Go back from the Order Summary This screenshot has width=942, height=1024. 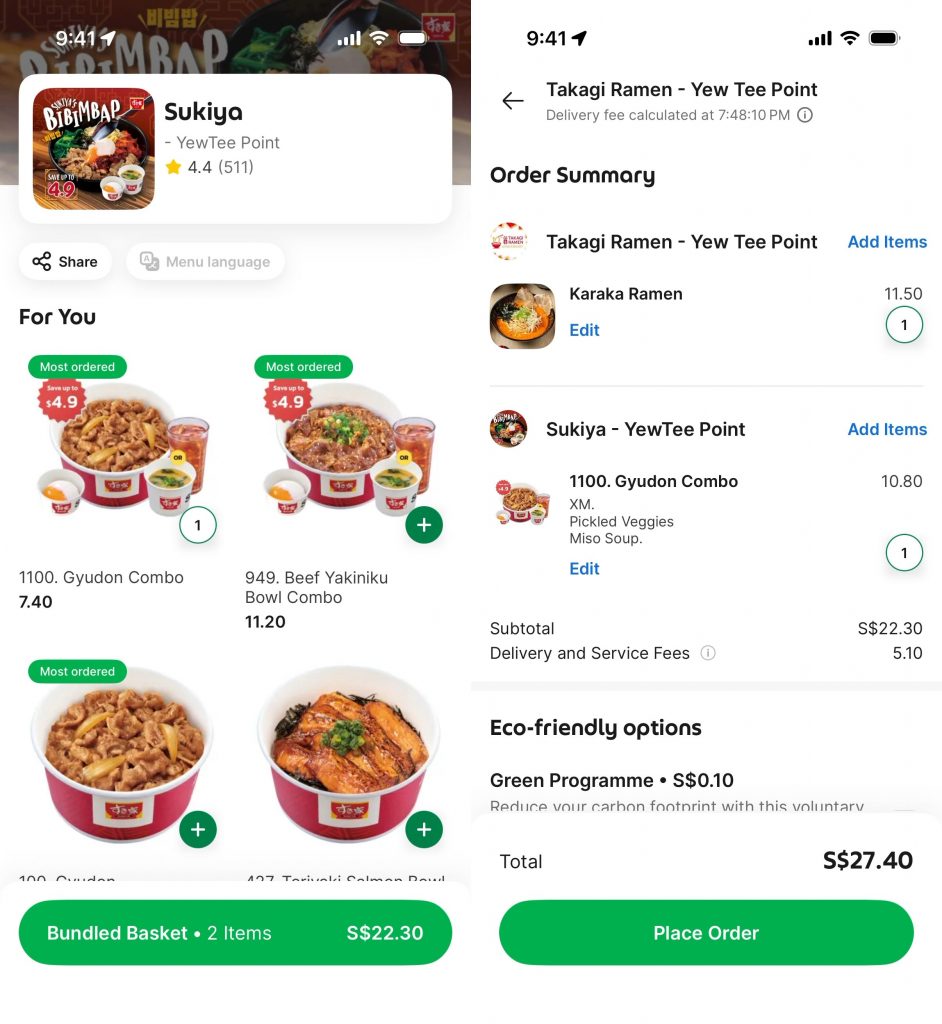(x=513, y=101)
